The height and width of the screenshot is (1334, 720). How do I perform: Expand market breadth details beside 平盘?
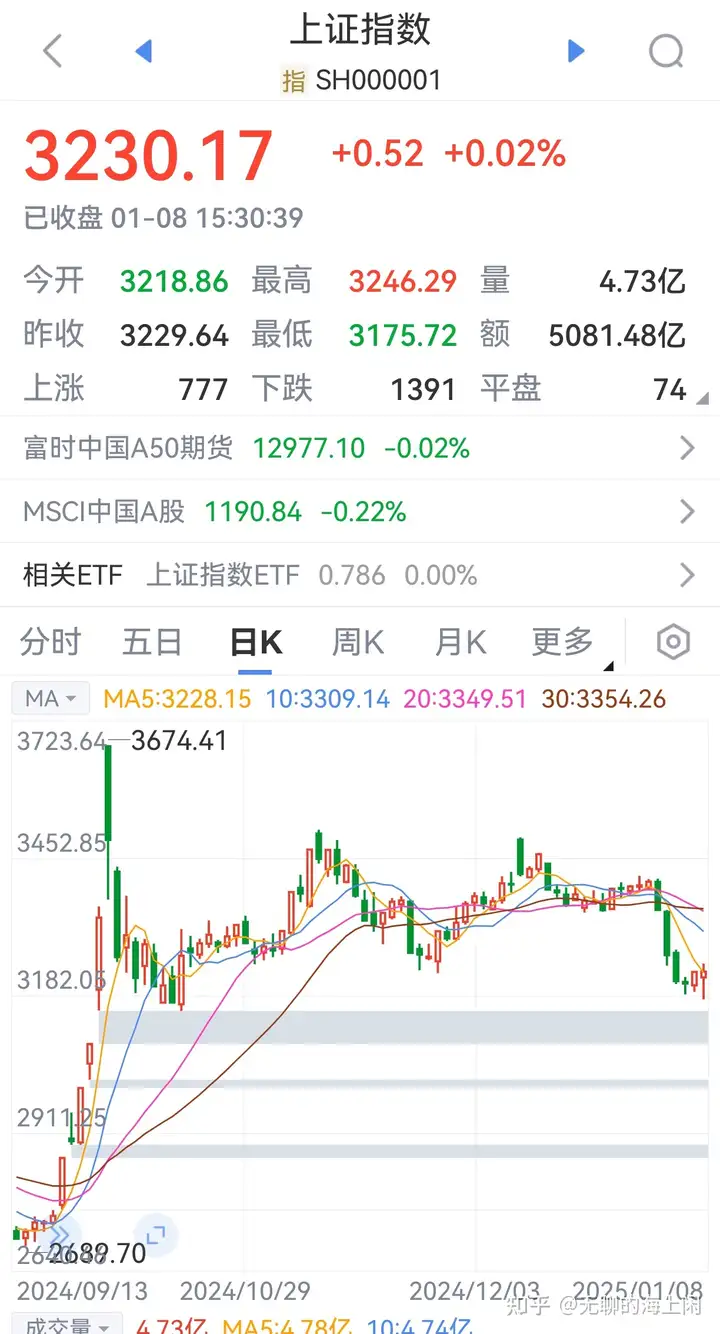[702, 398]
